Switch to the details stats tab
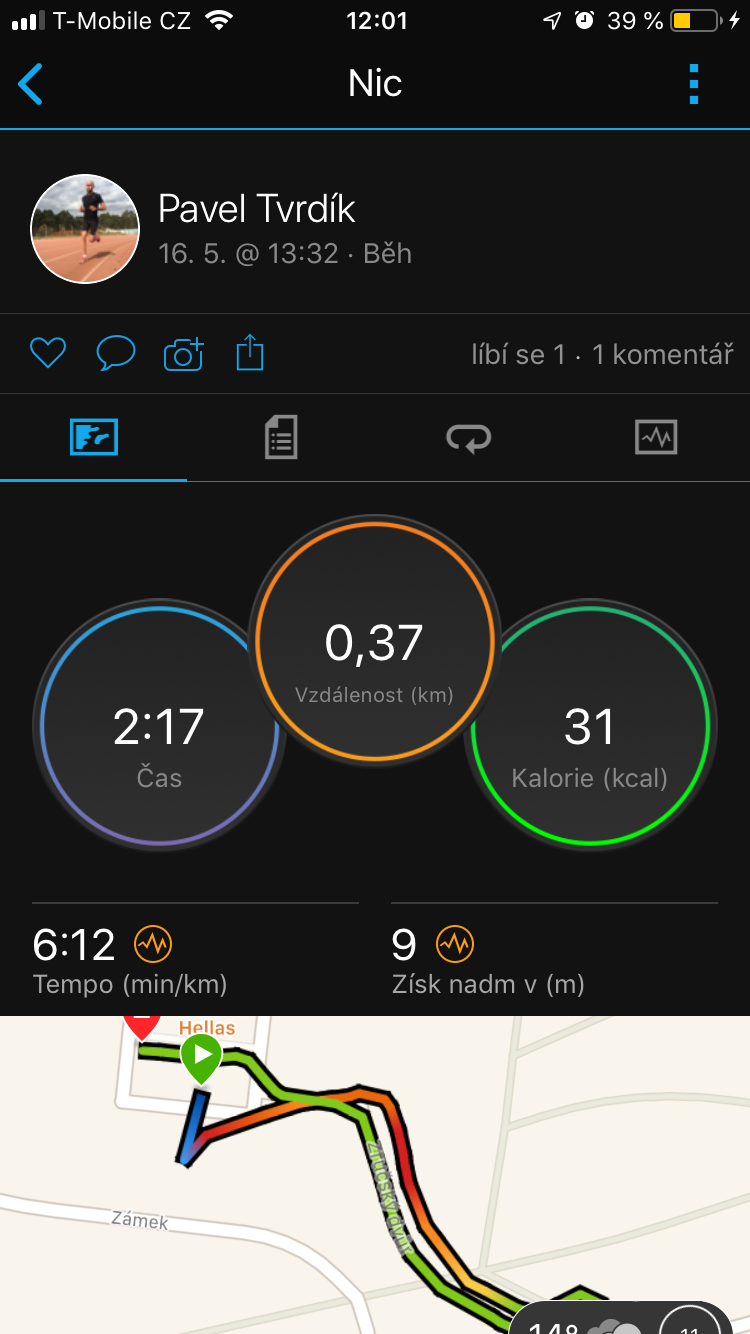Screen dimensions: 750x1334 pyautogui.click(x=281, y=437)
